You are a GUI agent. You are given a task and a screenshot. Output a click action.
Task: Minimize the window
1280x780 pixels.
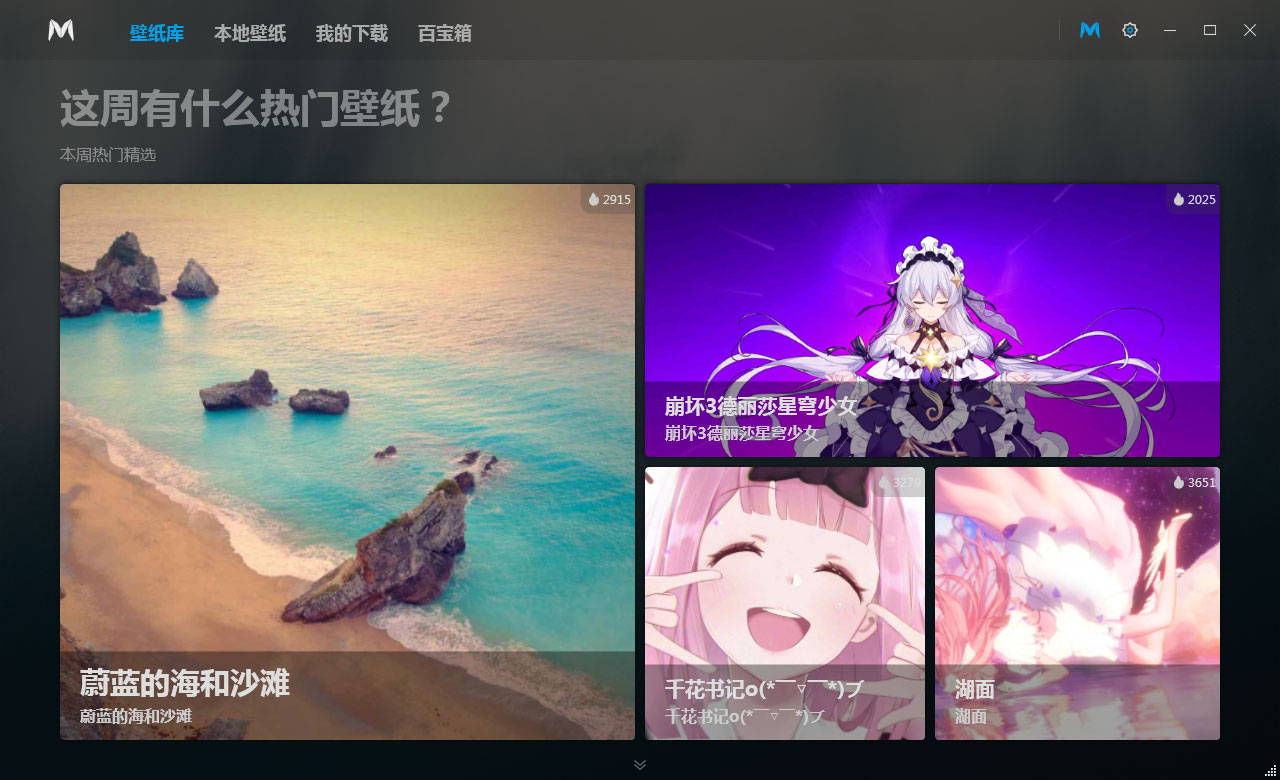click(1170, 30)
